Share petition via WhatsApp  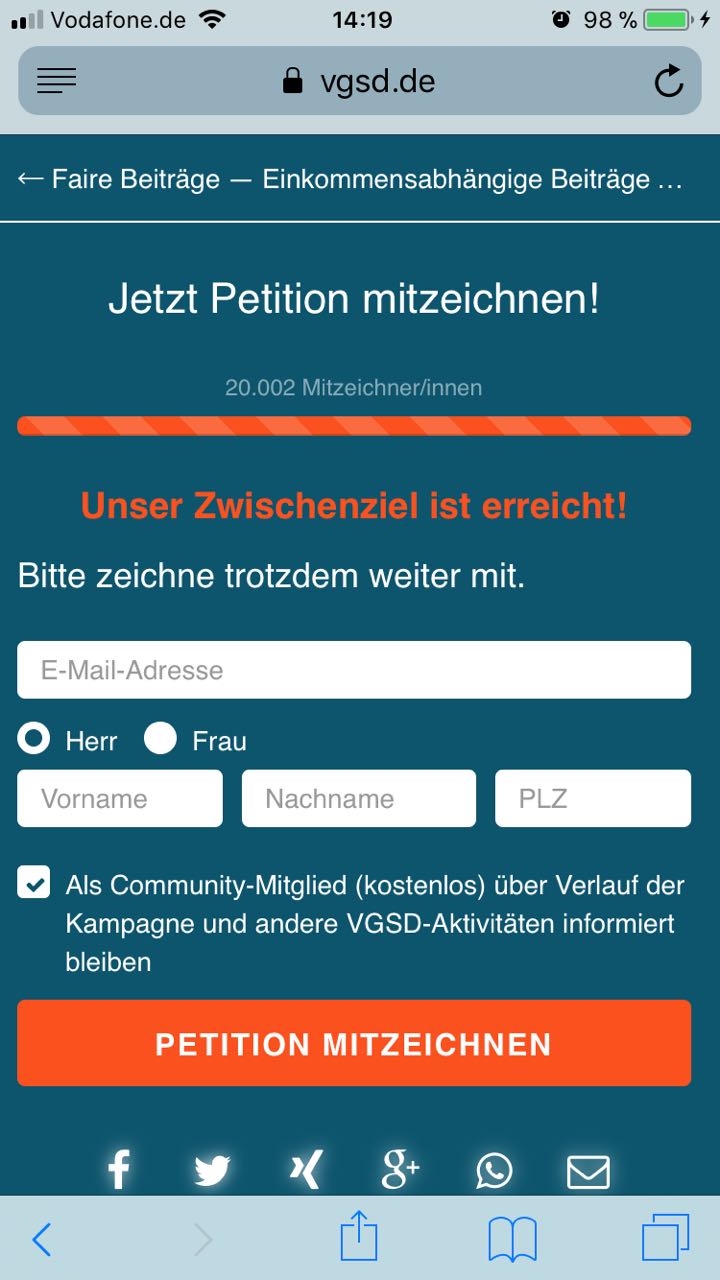(x=494, y=1170)
